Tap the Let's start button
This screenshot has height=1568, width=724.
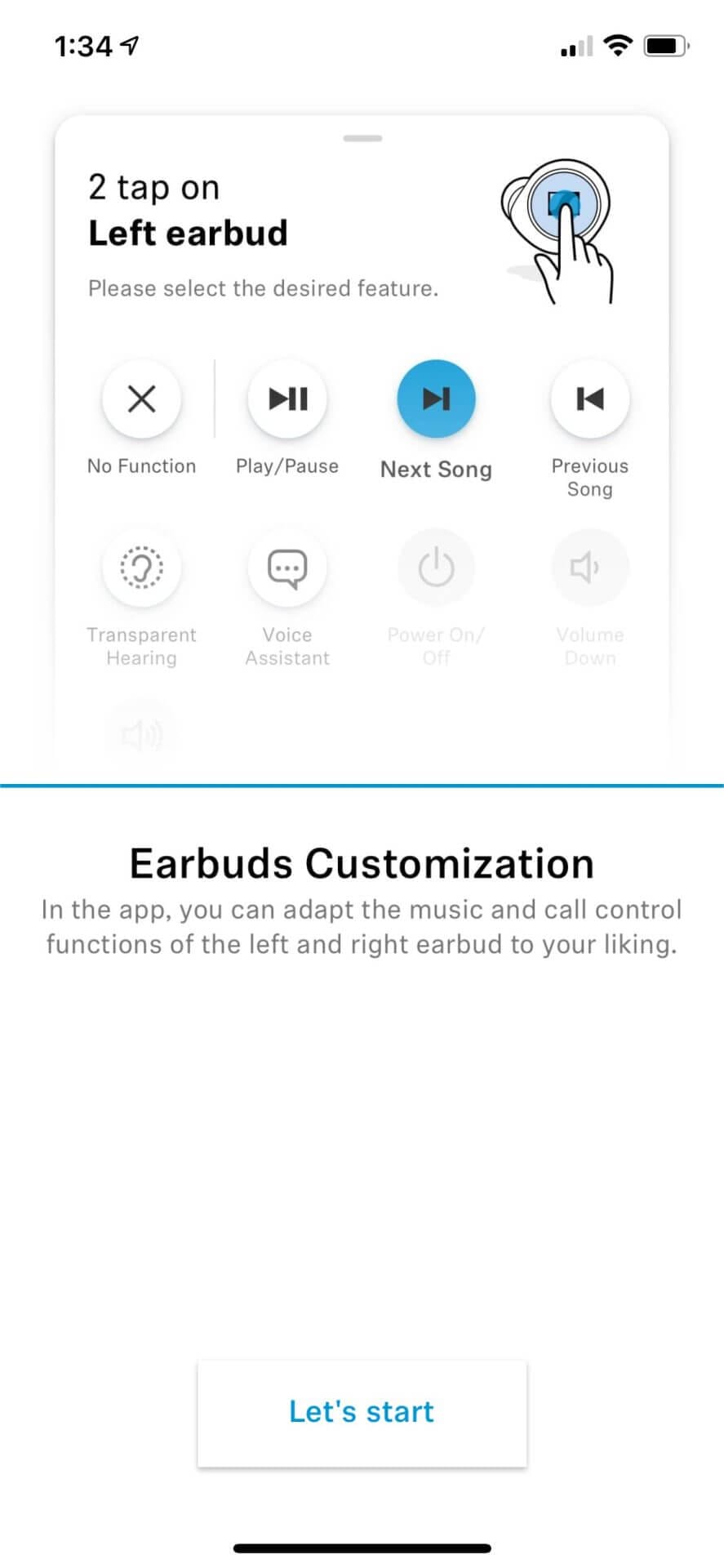point(362,1412)
